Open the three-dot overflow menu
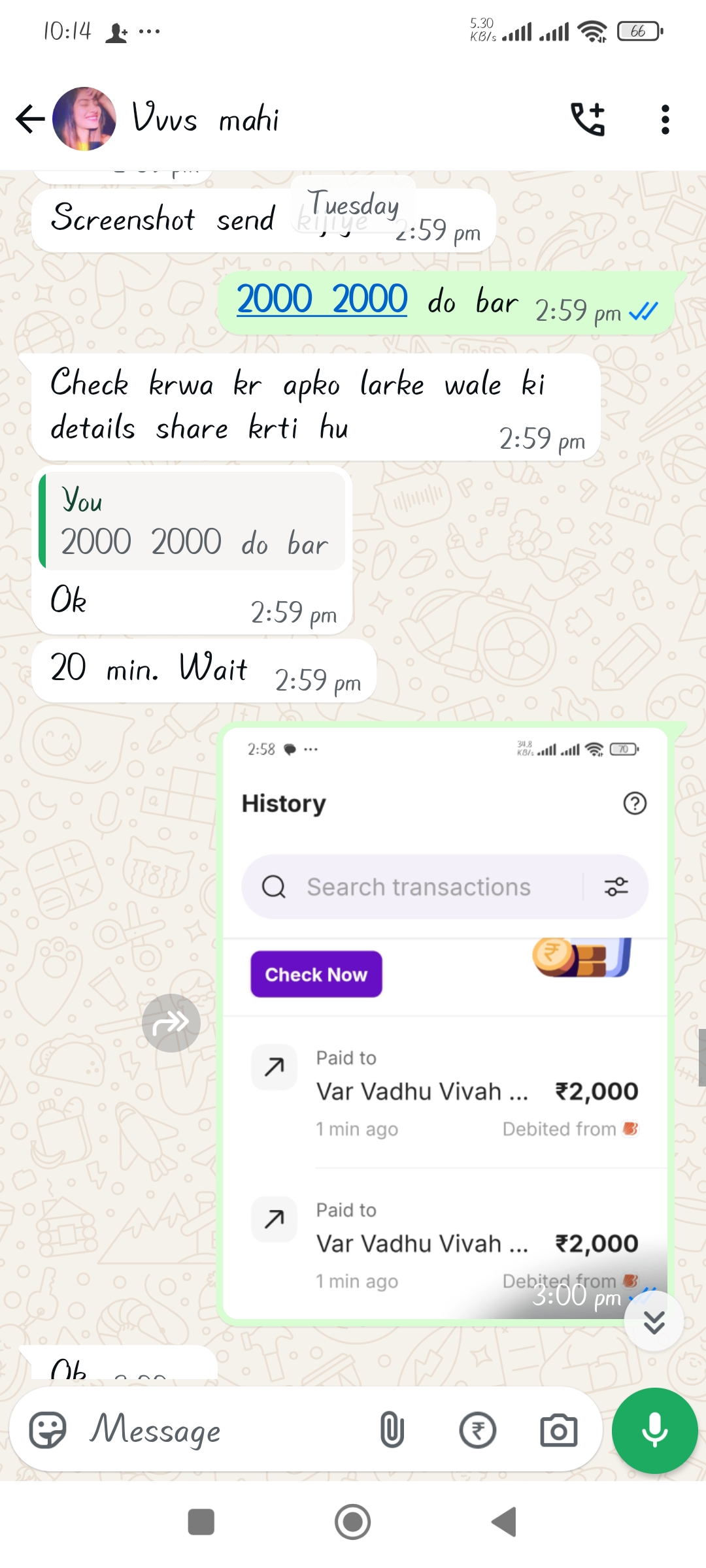This screenshot has width=706, height=1568. (665, 119)
